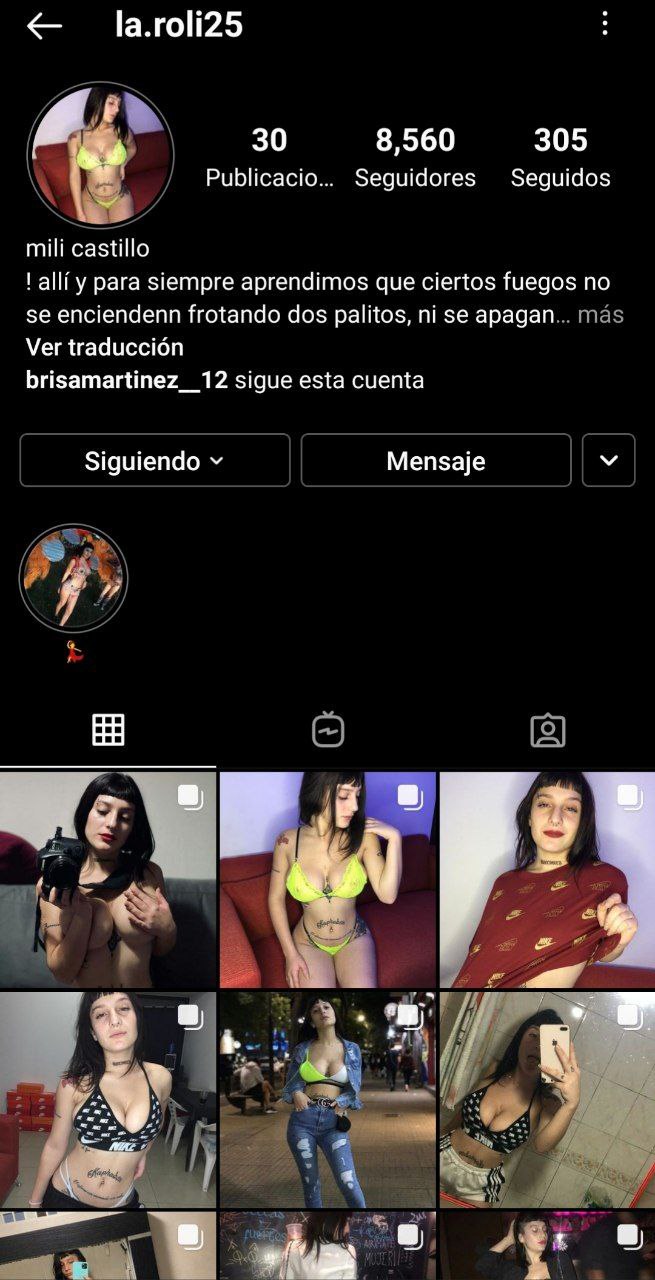The width and height of the screenshot is (655, 1280).
Task: View the 8,560 Seguidores list
Action: [415, 157]
